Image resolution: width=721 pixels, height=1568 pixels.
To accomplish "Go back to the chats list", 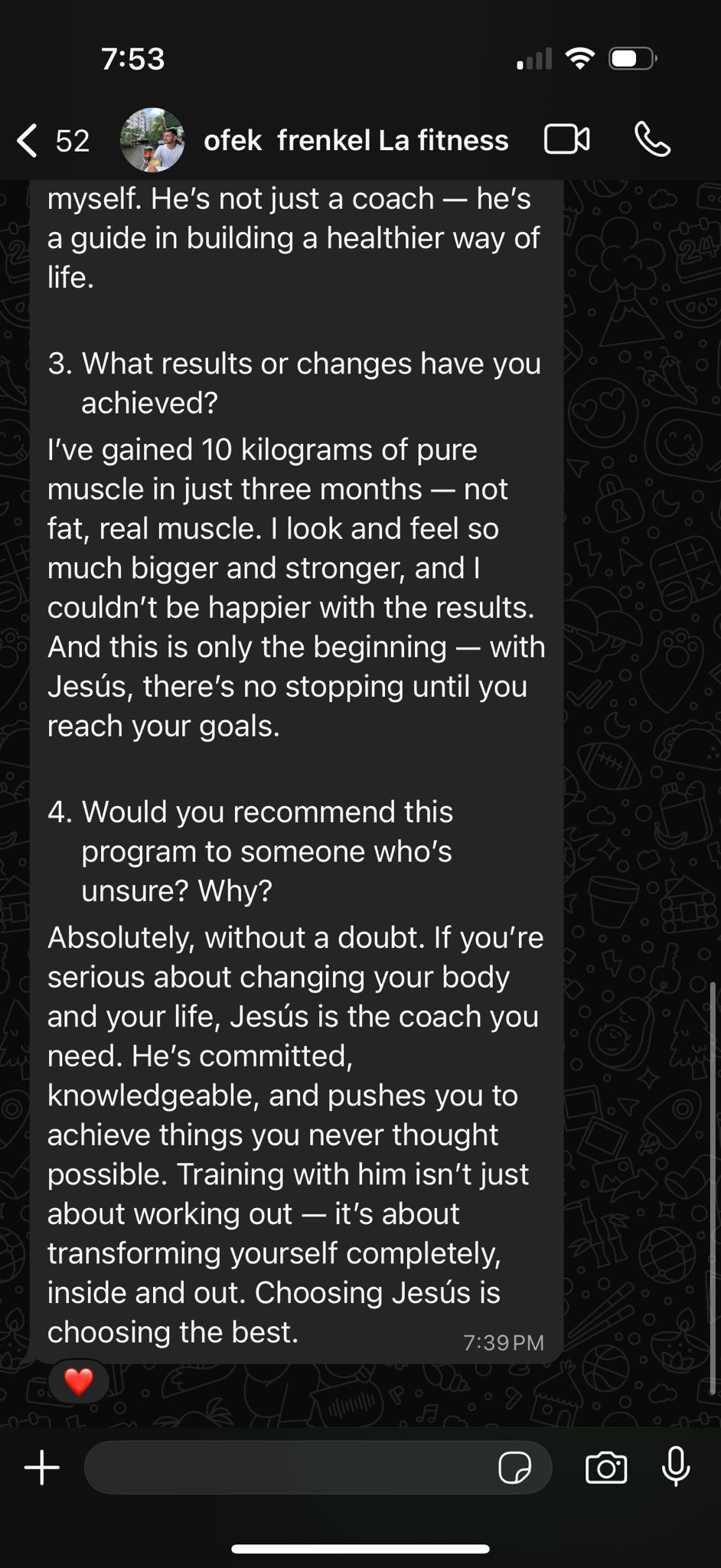I will (29, 141).
